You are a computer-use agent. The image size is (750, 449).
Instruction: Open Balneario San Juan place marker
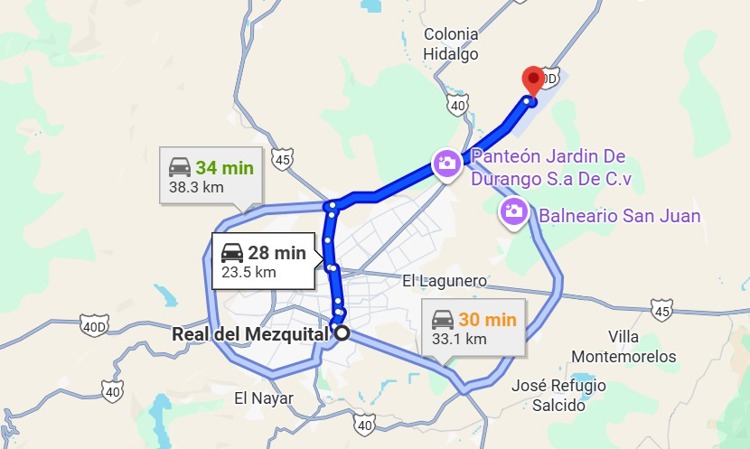point(513,212)
